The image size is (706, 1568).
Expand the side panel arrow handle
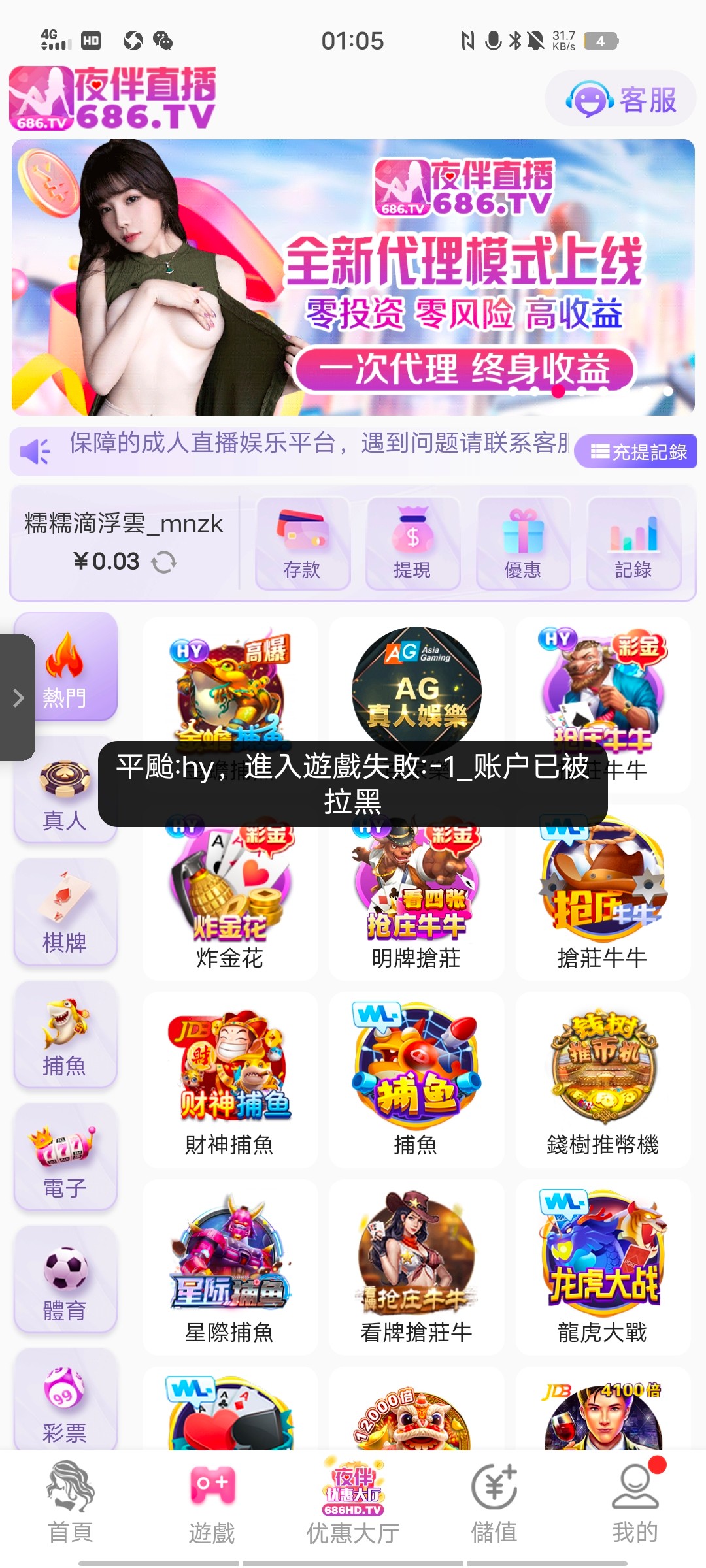18,698
